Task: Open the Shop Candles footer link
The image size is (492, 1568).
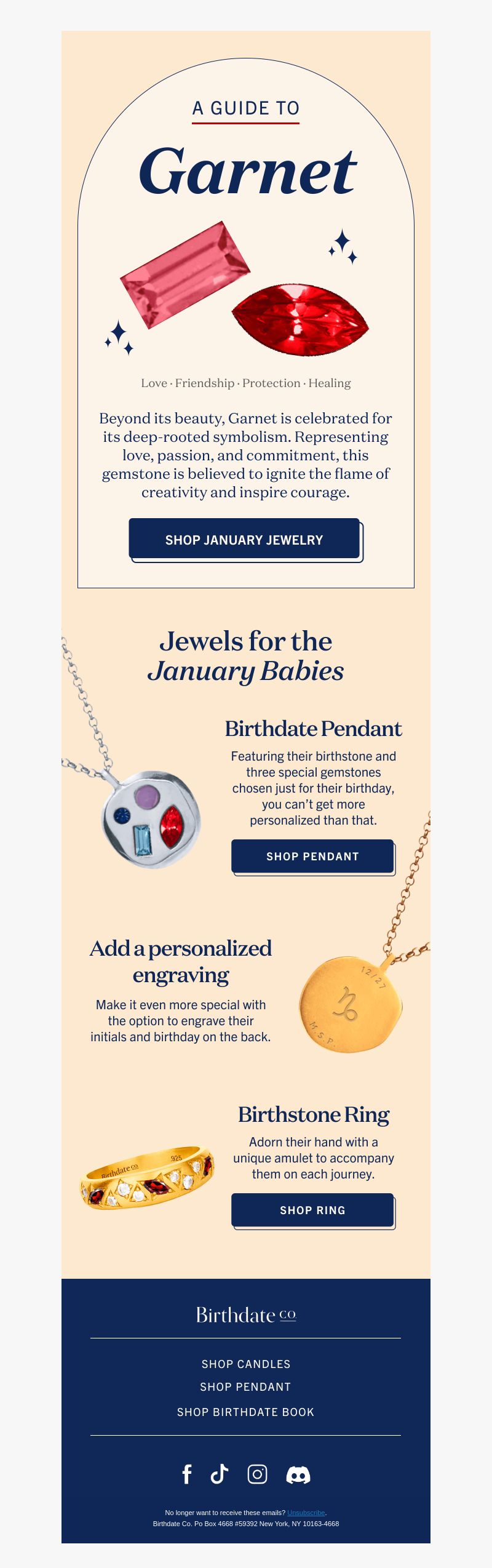Action: click(246, 1364)
